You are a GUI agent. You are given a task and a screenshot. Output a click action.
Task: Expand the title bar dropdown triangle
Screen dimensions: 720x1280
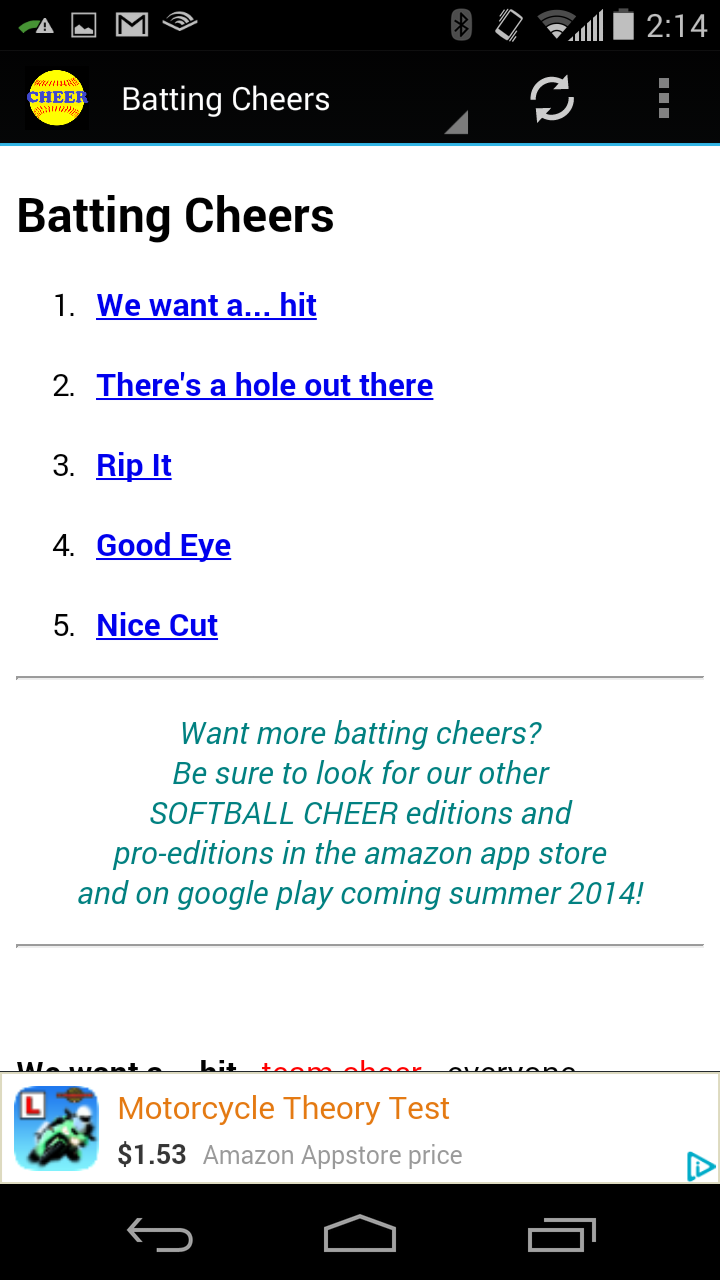(456, 124)
